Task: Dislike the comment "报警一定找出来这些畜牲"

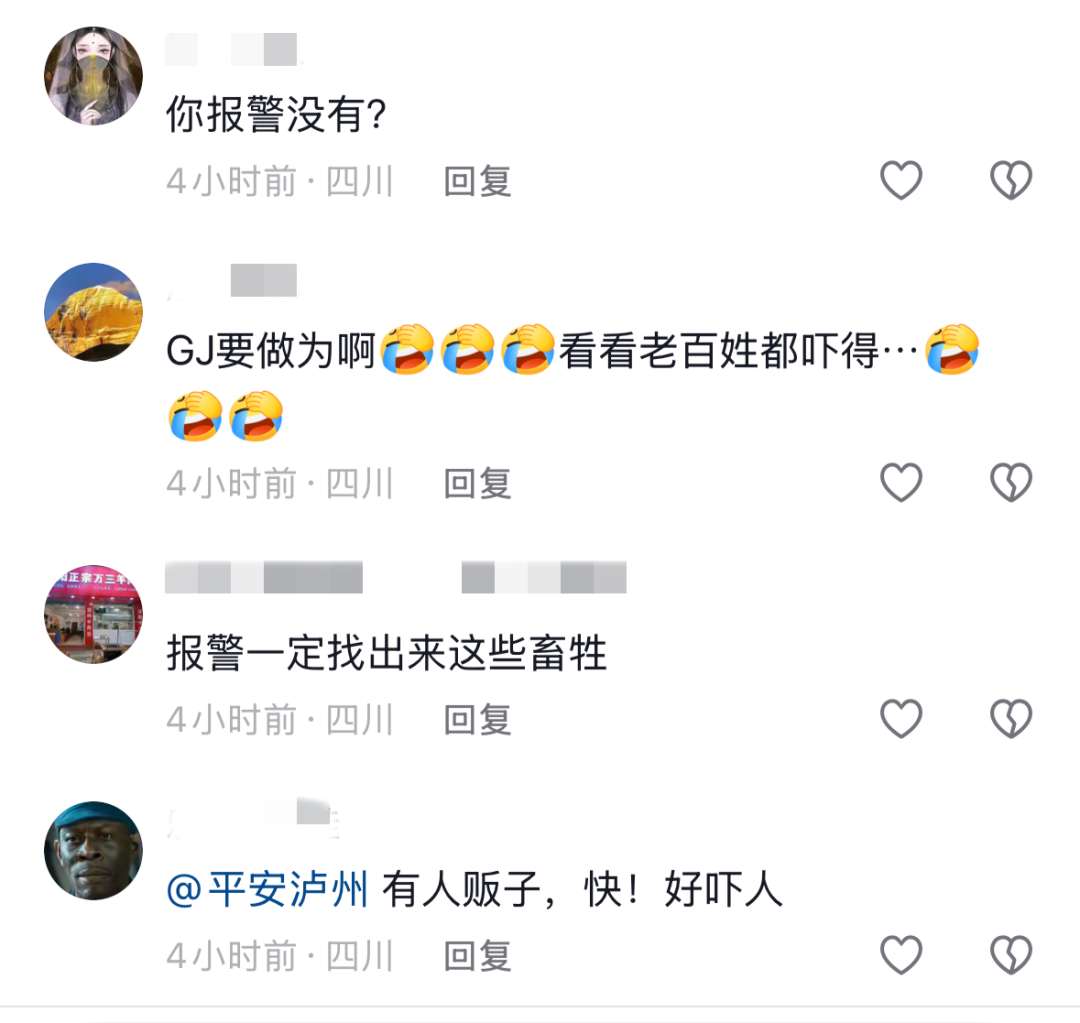Action: coord(1010,719)
